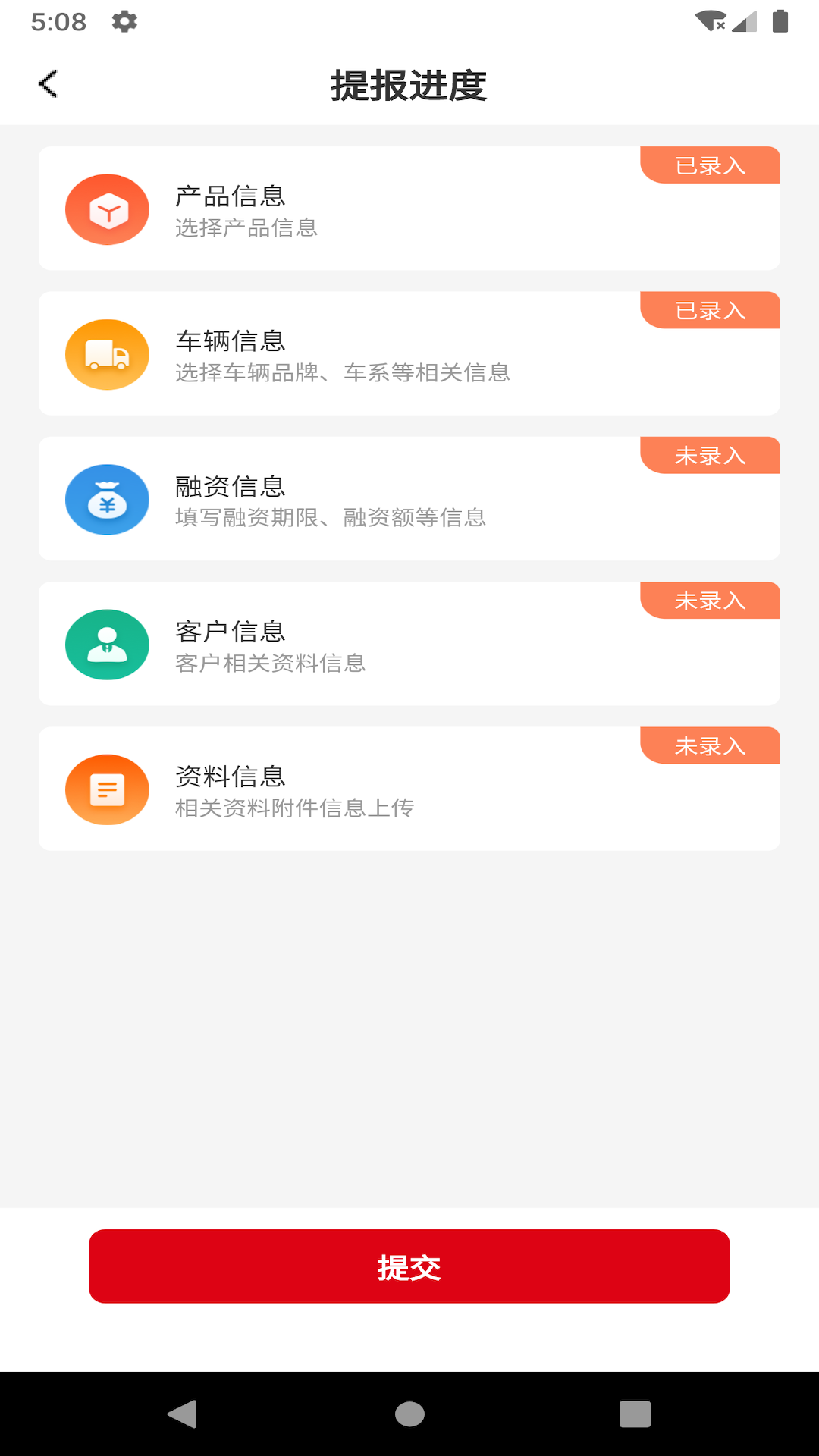
Task: Tap the 未录入 tag on 融资信息 card
Action: [710, 455]
